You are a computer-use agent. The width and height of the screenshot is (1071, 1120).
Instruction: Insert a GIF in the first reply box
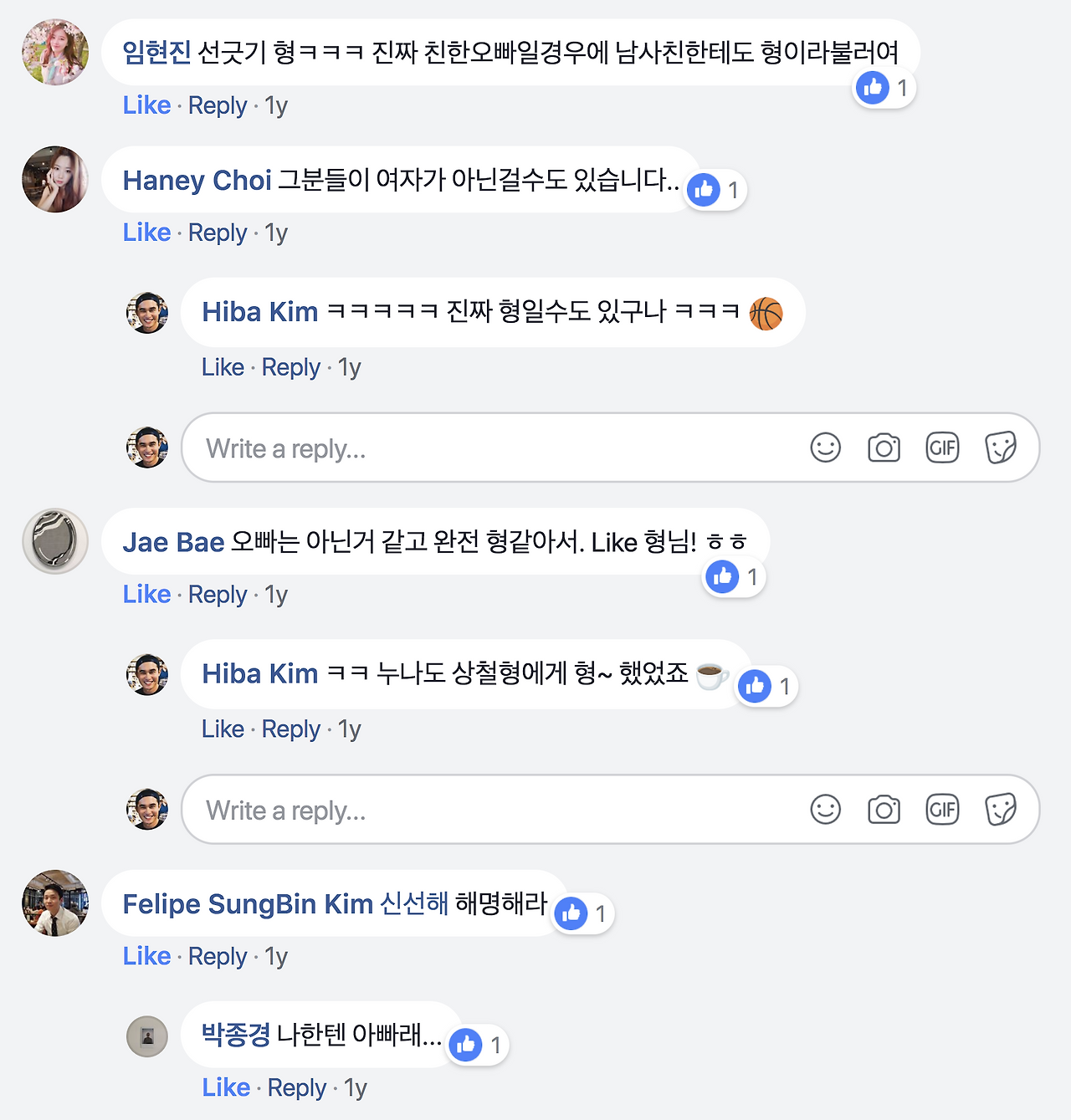[942, 447]
